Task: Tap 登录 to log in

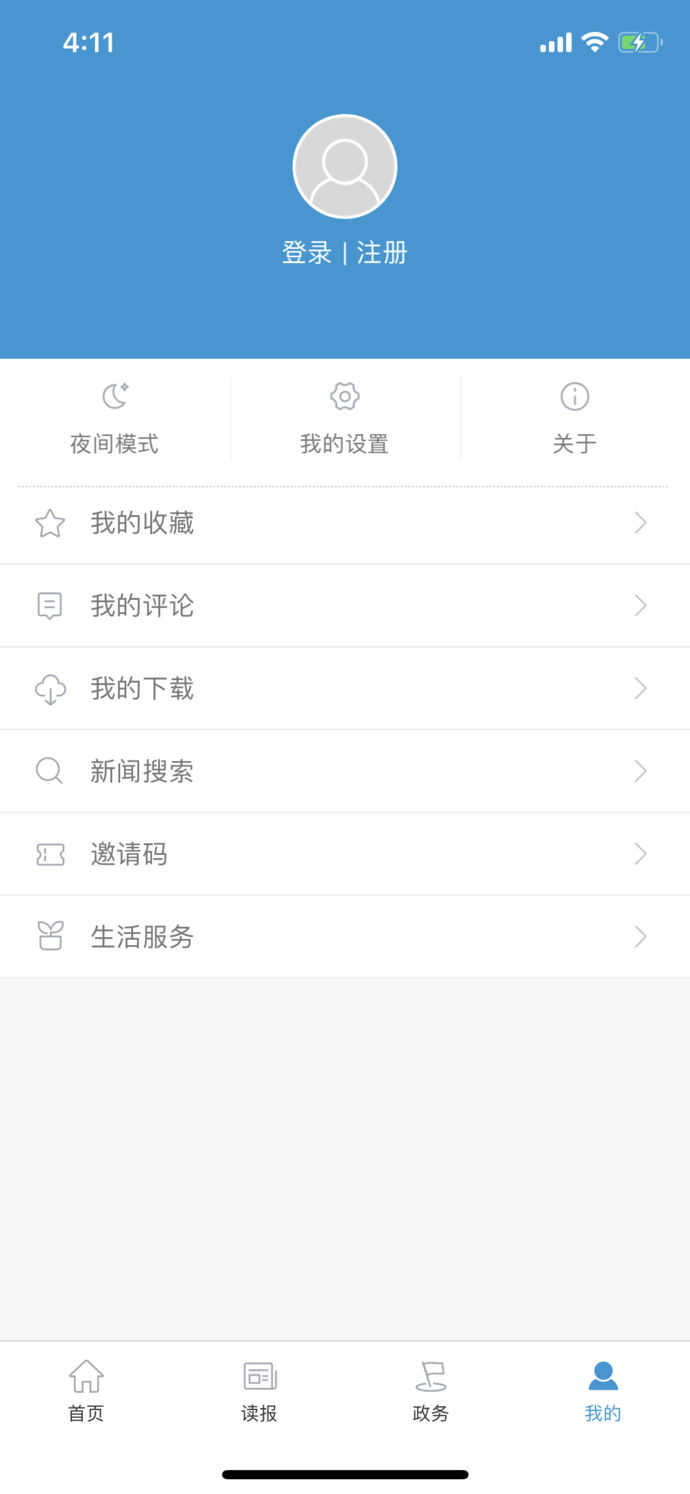Action: click(307, 253)
